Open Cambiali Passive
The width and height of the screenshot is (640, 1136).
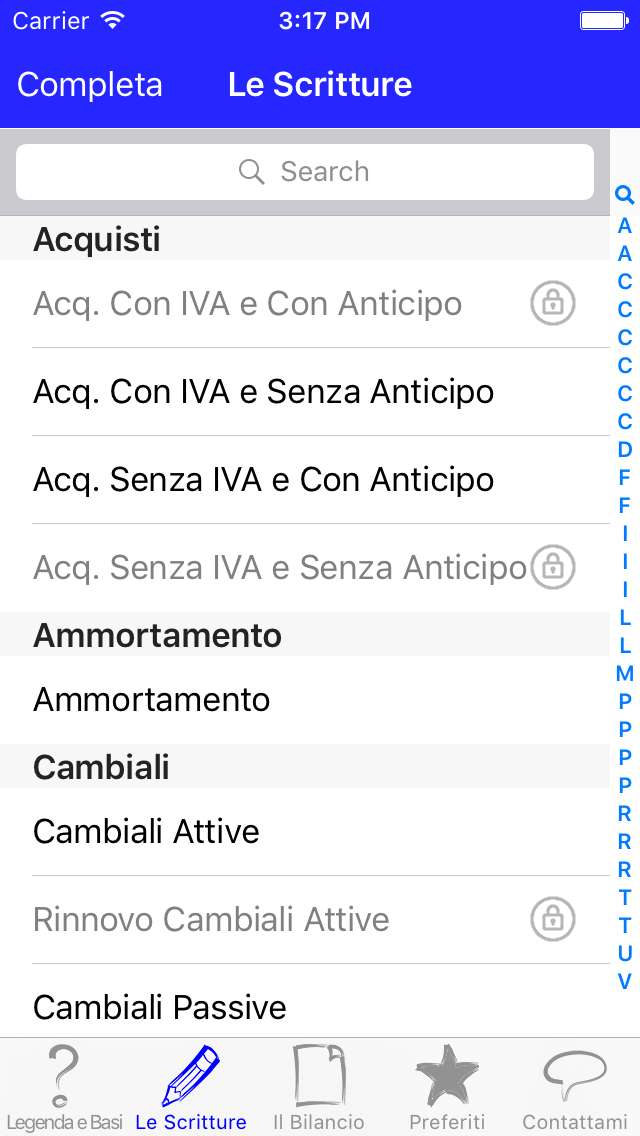pos(304,1007)
